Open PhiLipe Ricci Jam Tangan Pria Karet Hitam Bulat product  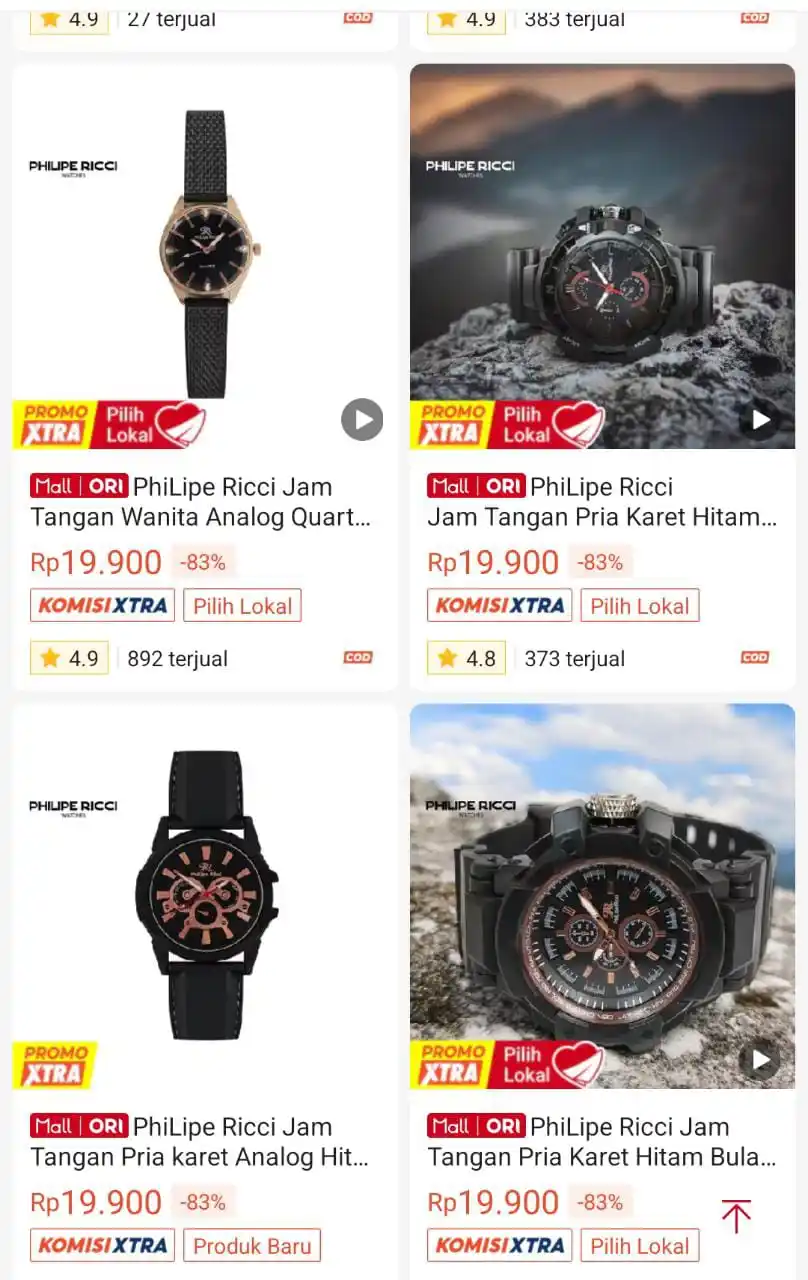[x=600, y=1142]
